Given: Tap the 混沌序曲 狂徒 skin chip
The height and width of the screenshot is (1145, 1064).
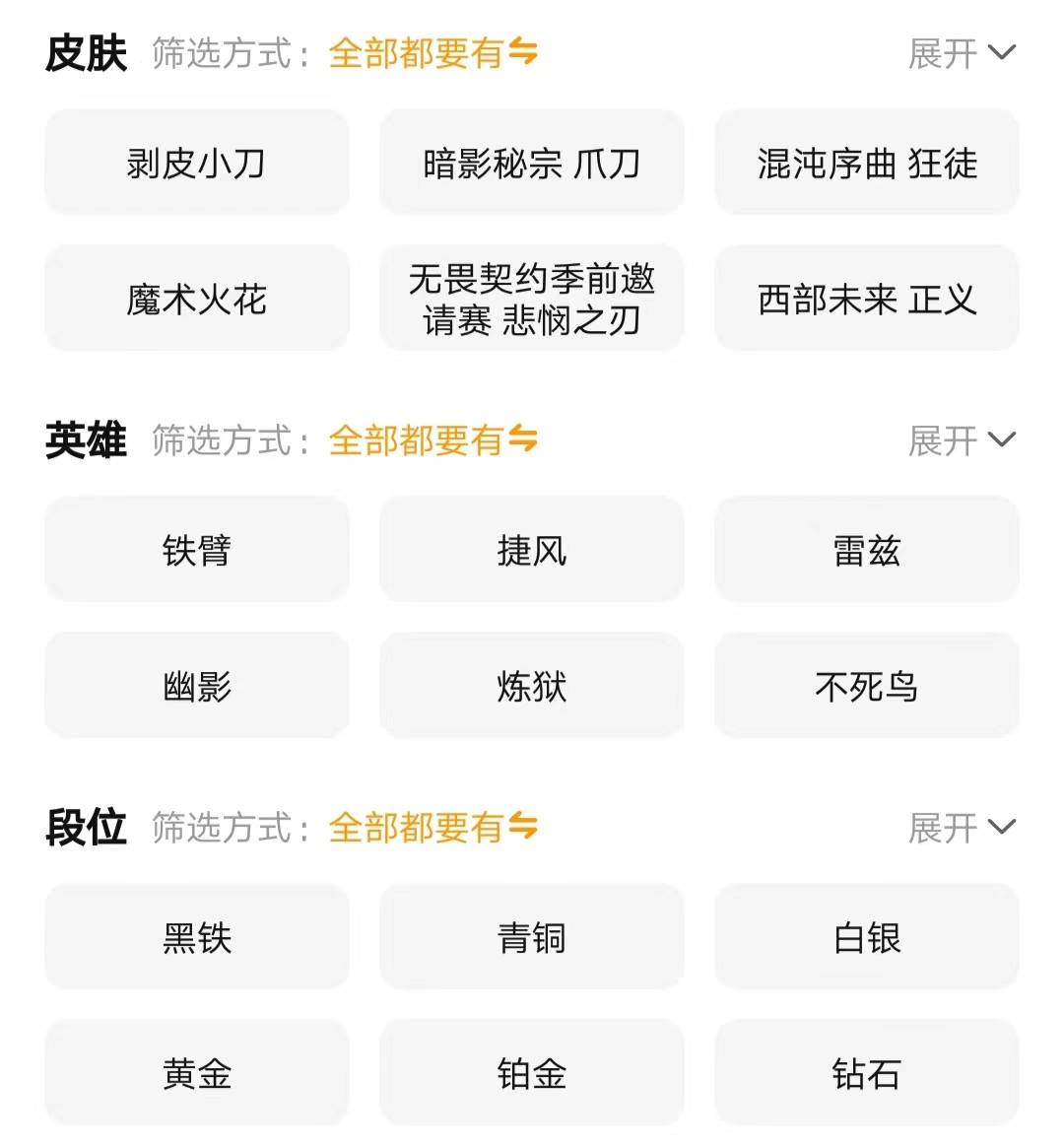Looking at the screenshot, I should (867, 163).
